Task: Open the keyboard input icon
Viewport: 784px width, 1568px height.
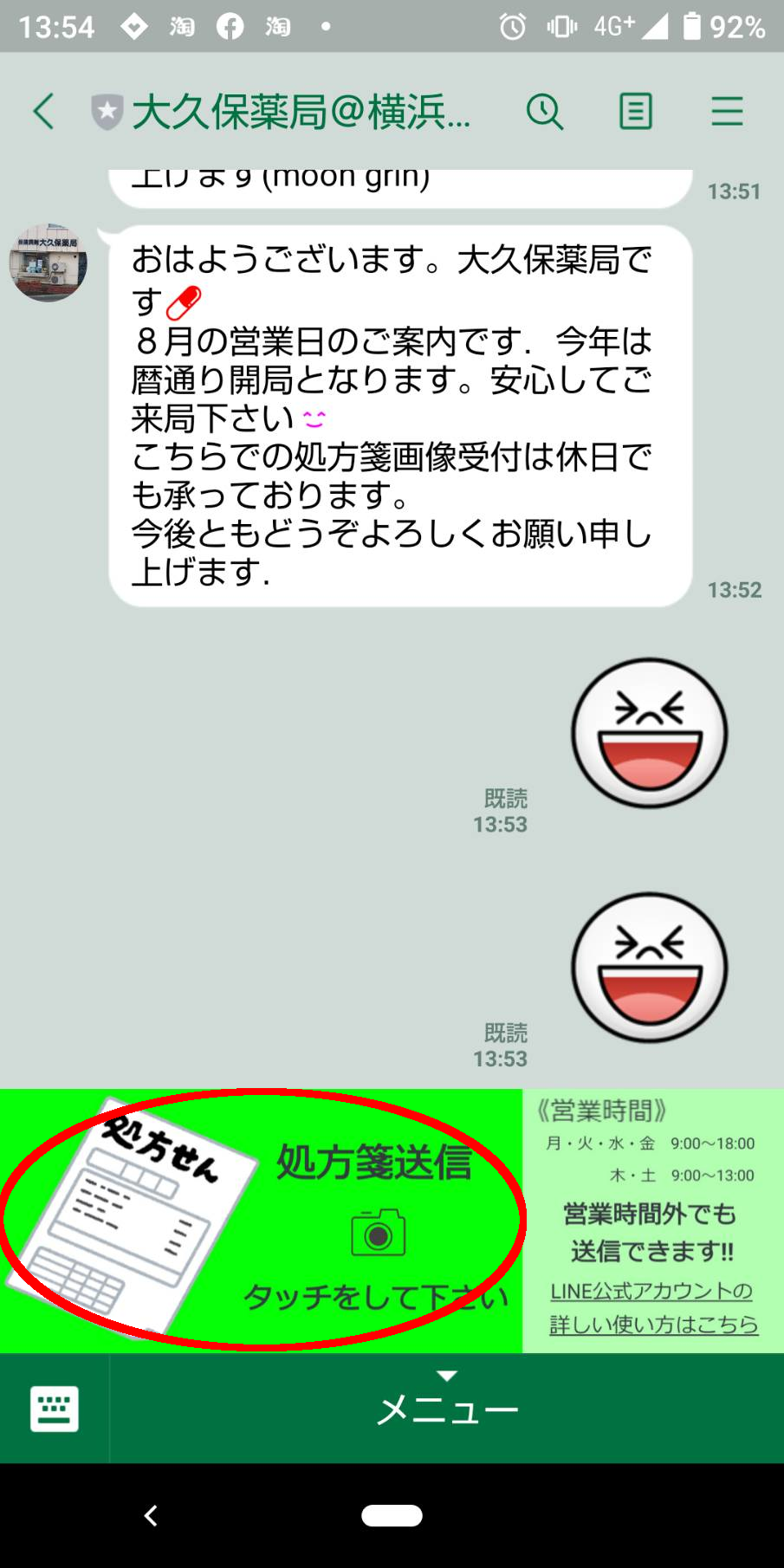Action: click(x=54, y=1408)
